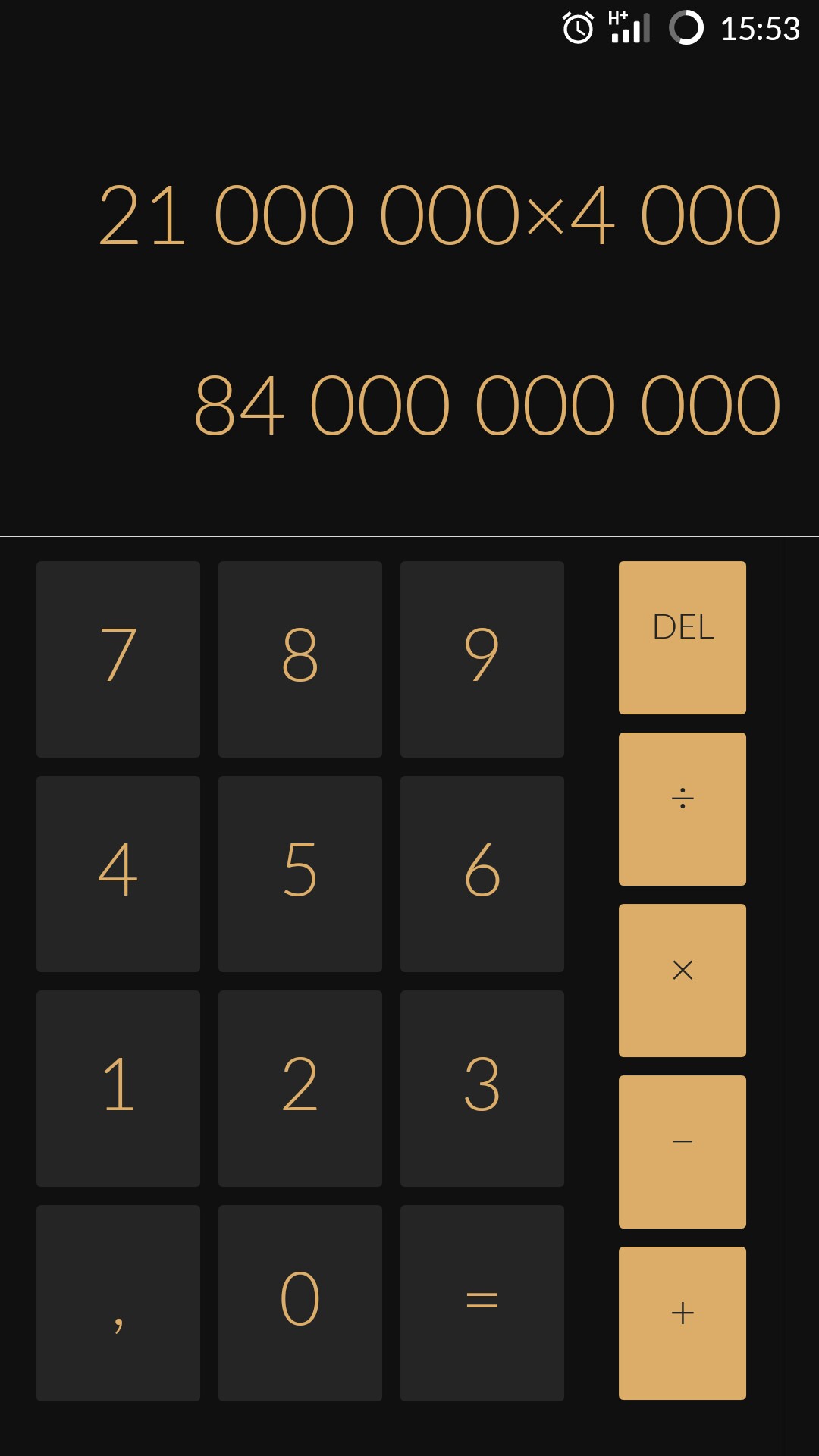Enter the digit 2
The width and height of the screenshot is (819, 1456).
[300, 1088]
